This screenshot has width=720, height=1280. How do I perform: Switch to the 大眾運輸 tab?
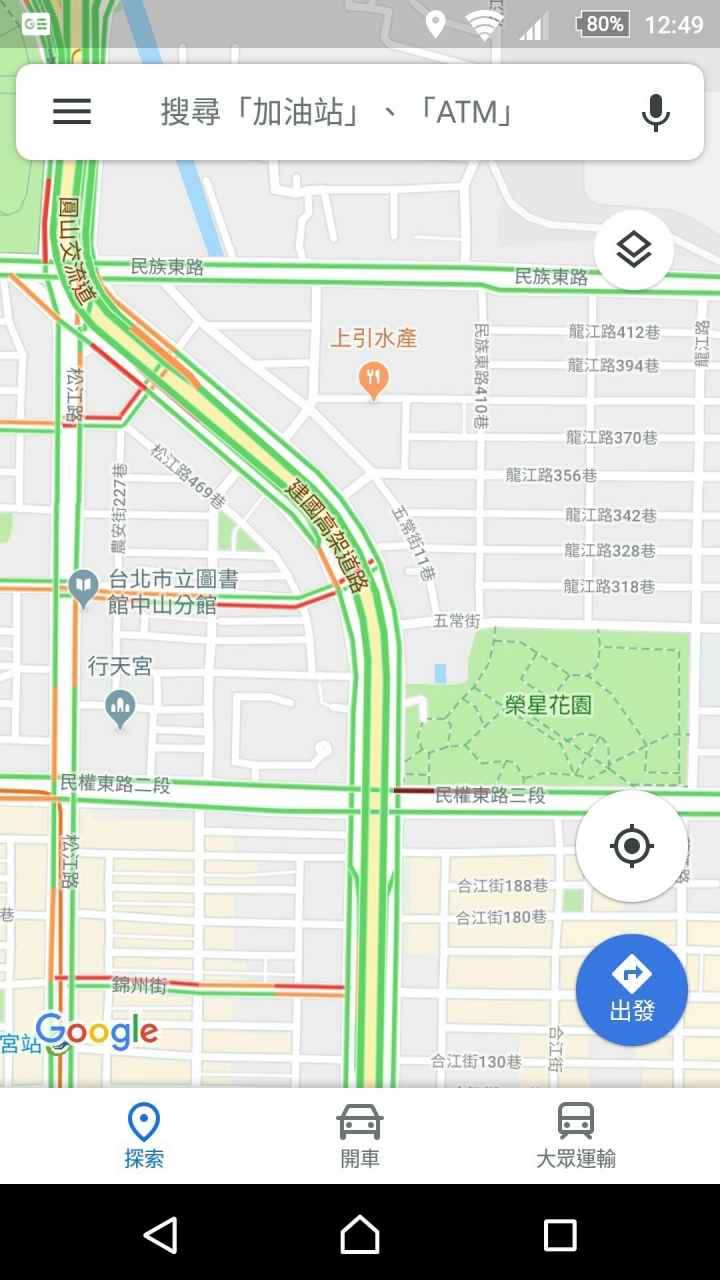(x=576, y=1137)
